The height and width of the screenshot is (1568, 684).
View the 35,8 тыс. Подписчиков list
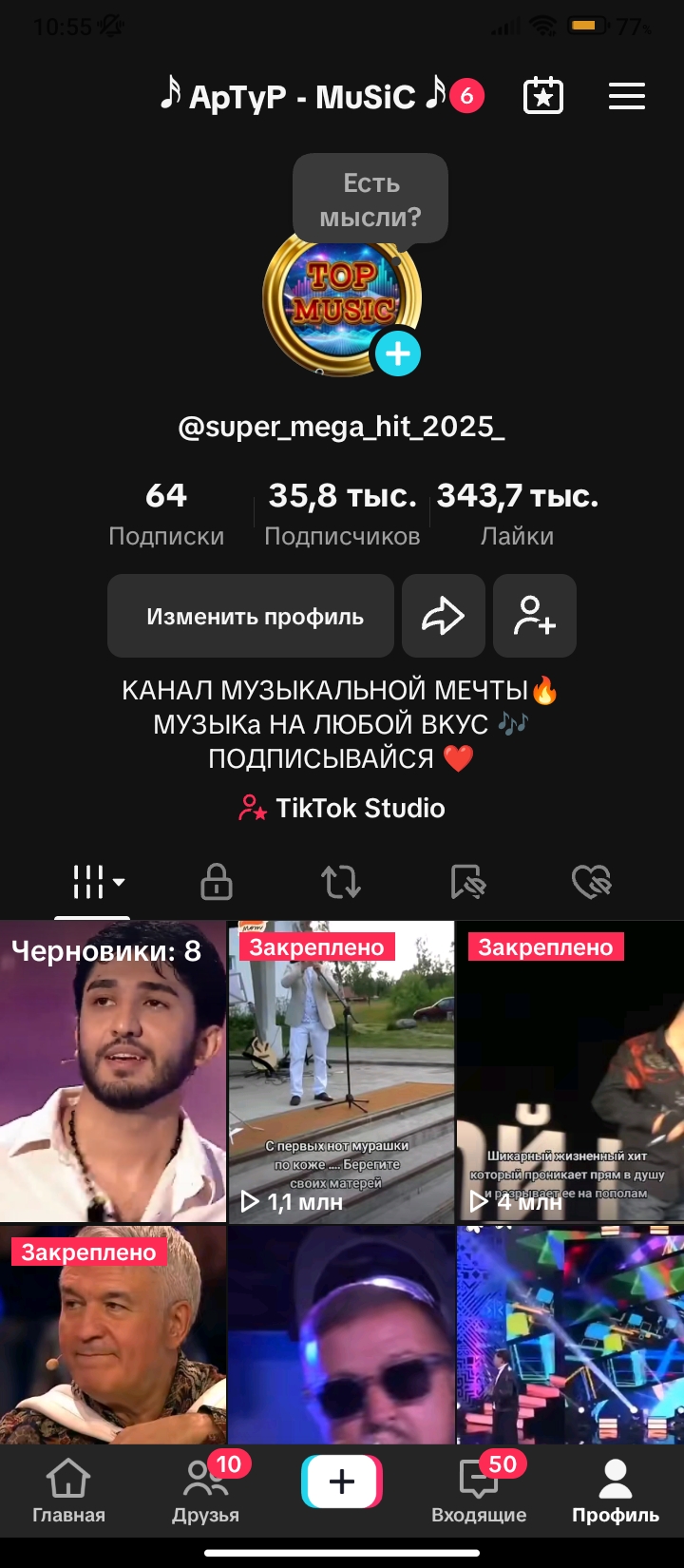pos(342,514)
